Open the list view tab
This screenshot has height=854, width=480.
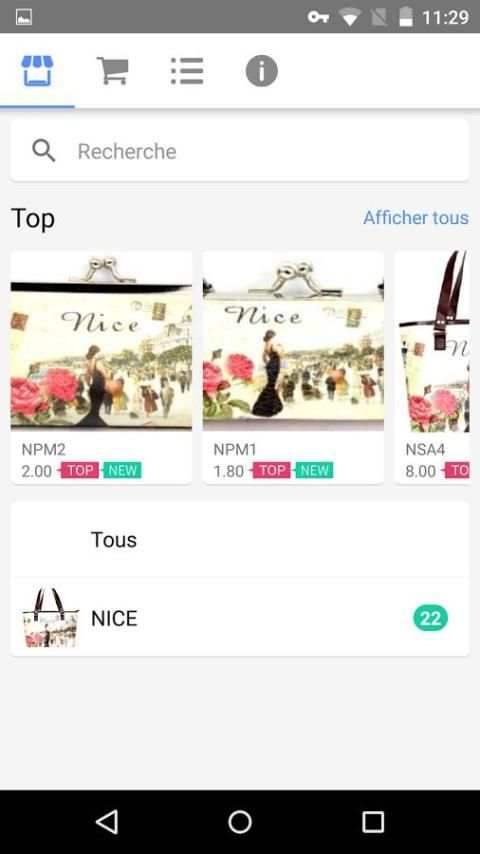[187, 71]
